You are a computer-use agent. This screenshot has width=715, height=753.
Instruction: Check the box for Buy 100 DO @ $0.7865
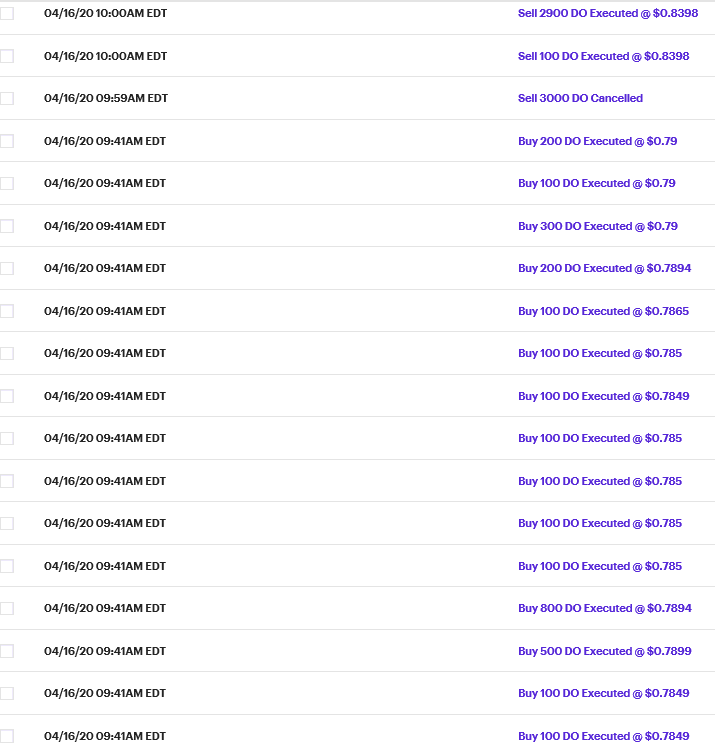7,311
